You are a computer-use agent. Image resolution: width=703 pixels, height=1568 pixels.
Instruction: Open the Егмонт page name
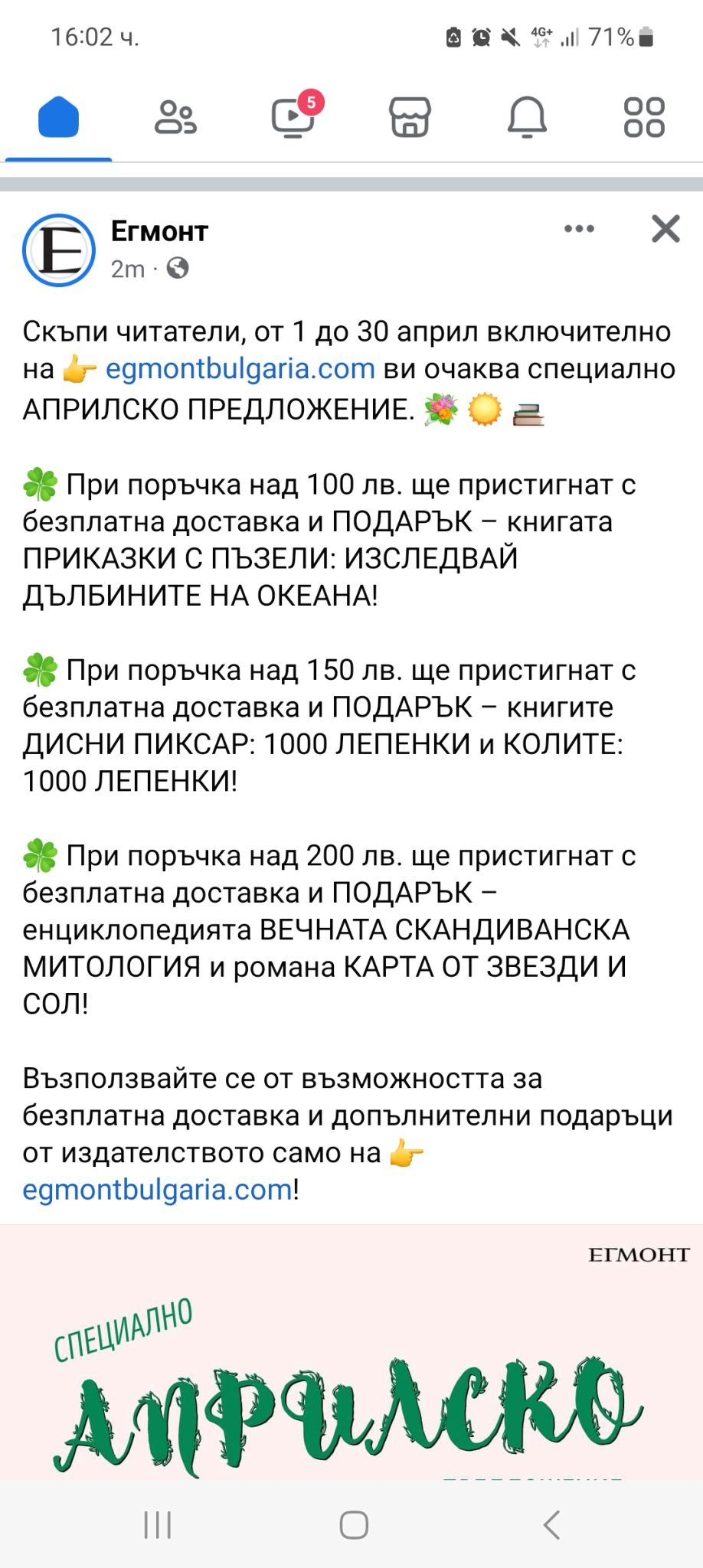click(x=159, y=231)
